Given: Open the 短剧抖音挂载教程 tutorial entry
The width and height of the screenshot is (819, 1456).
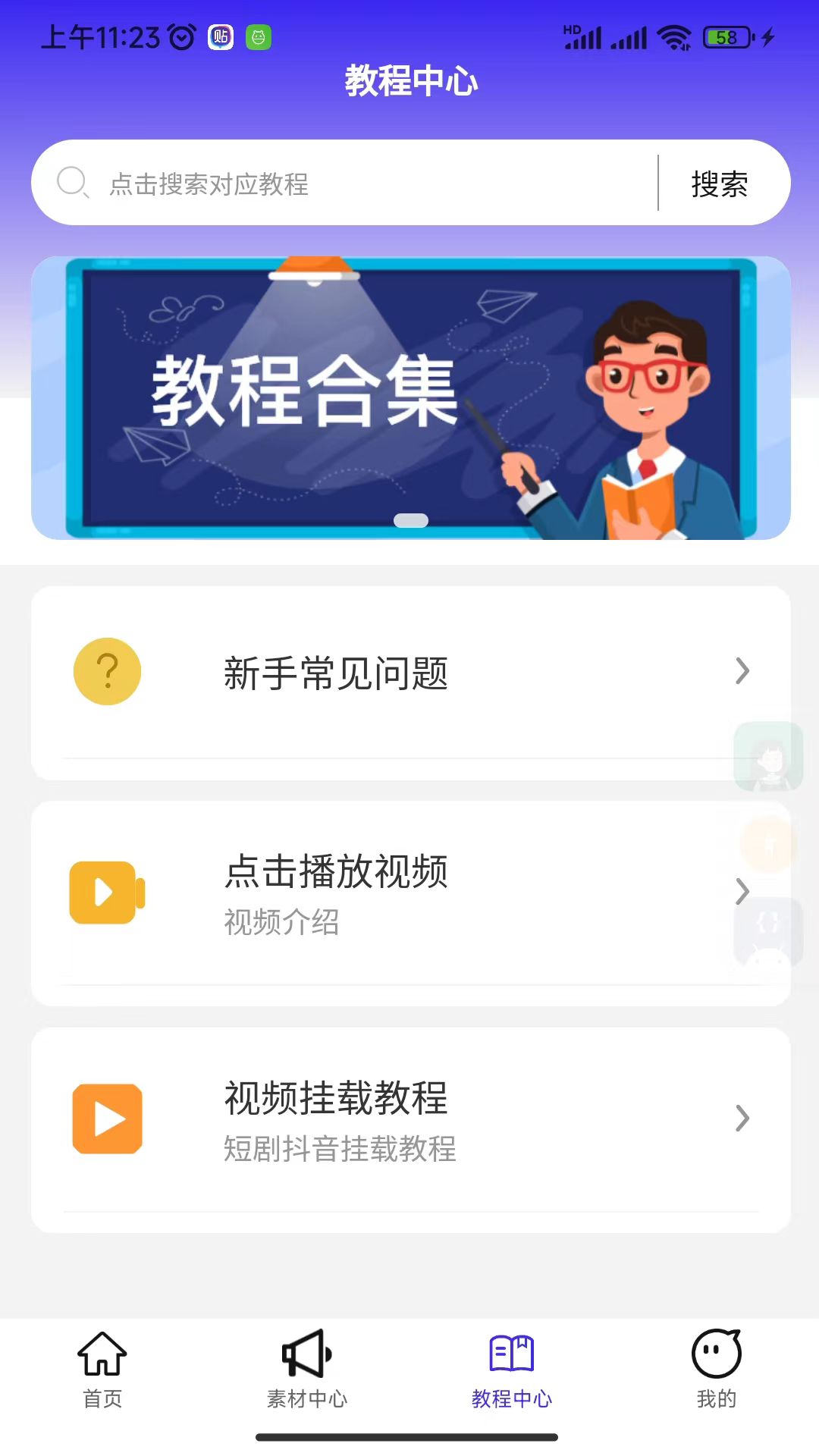Looking at the screenshot, I should click(340, 1150).
